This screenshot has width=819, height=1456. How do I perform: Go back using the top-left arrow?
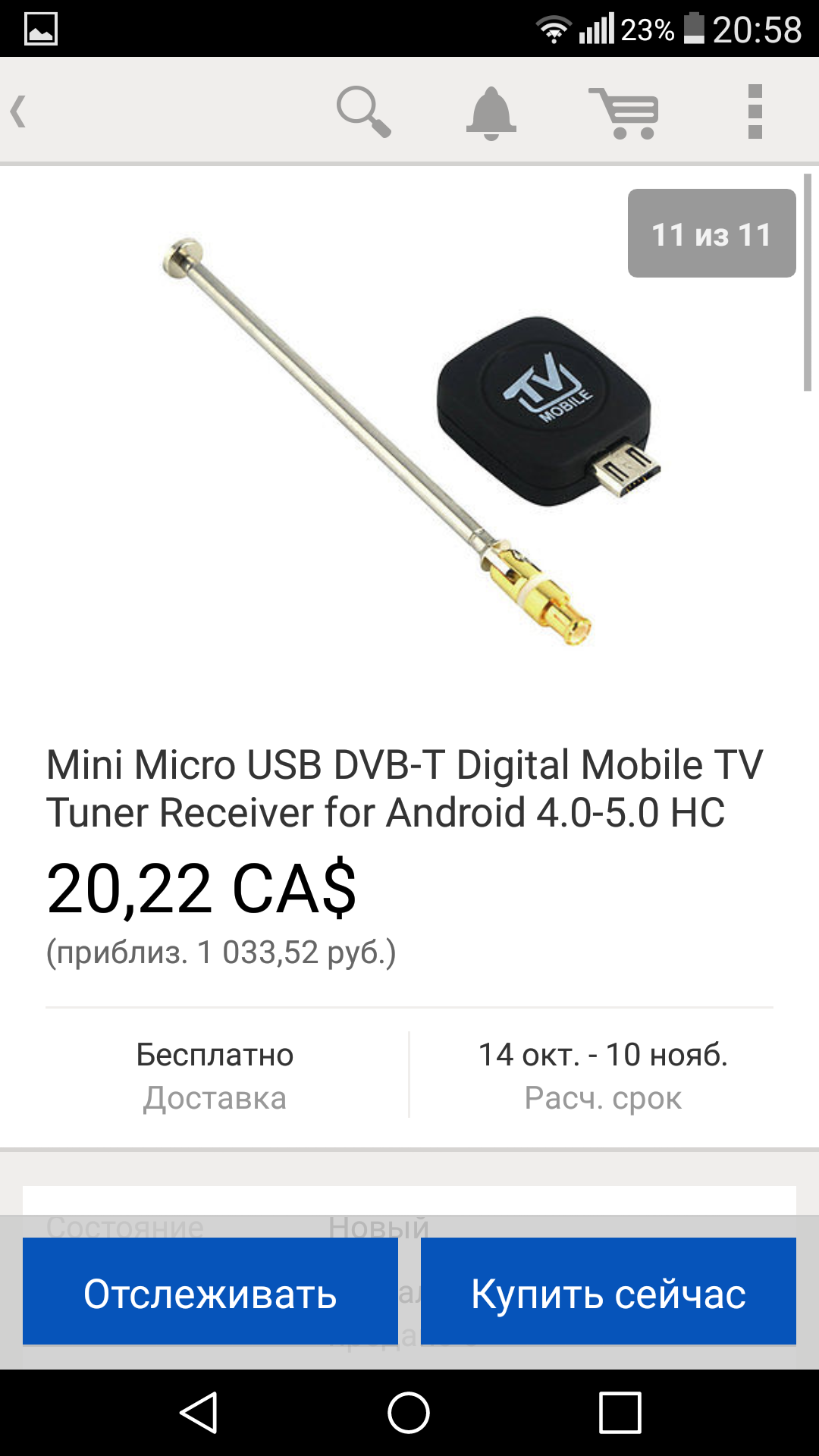coord(19,111)
